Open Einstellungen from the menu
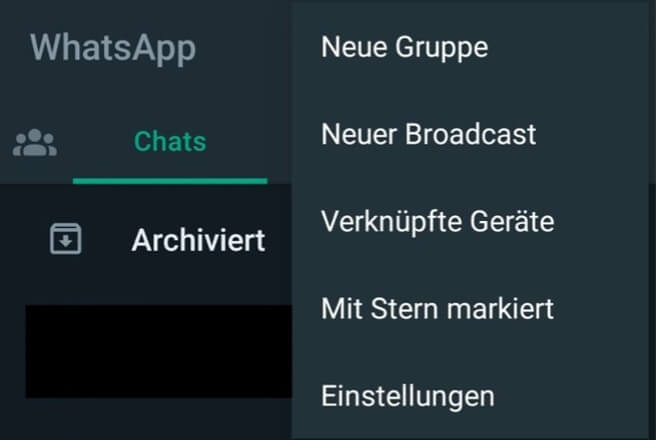Image resolution: width=660 pixels, height=440 pixels. 407,395
